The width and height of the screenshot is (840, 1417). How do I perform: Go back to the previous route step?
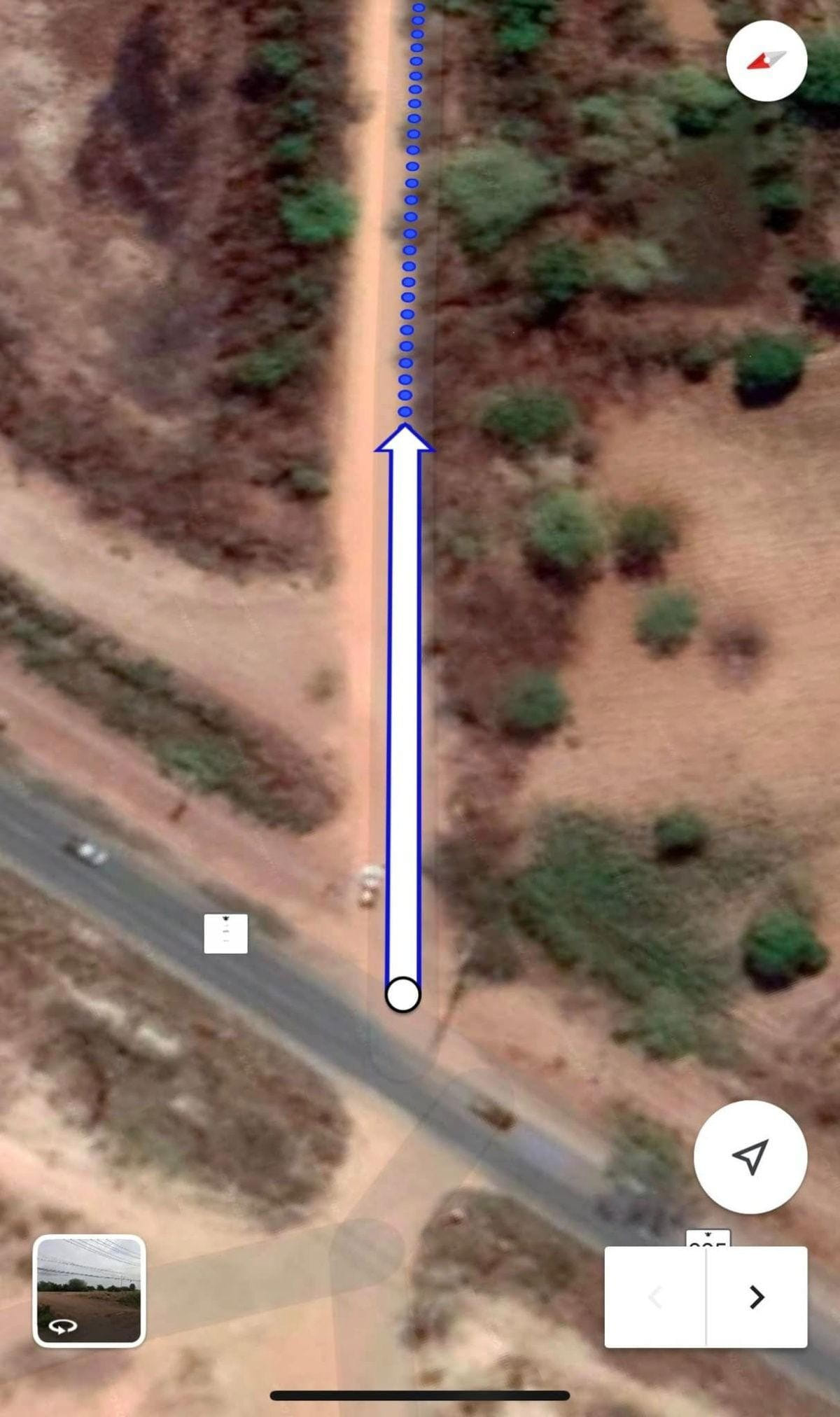click(x=655, y=1297)
